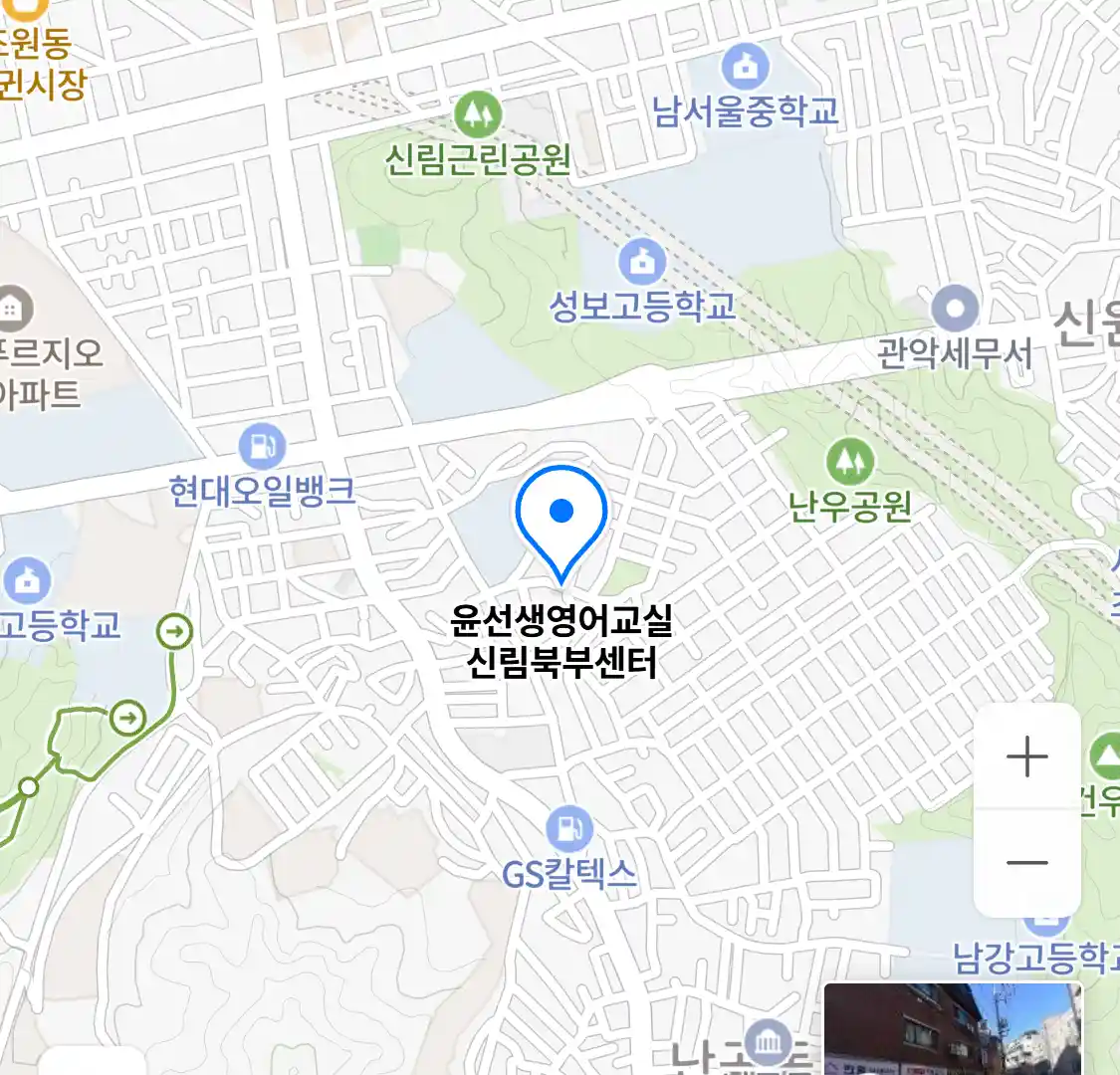The height and width of the screenshot is (1075, 1120).
Task: Open the 신림근린공원 park marker
Action: pos(478,116)
